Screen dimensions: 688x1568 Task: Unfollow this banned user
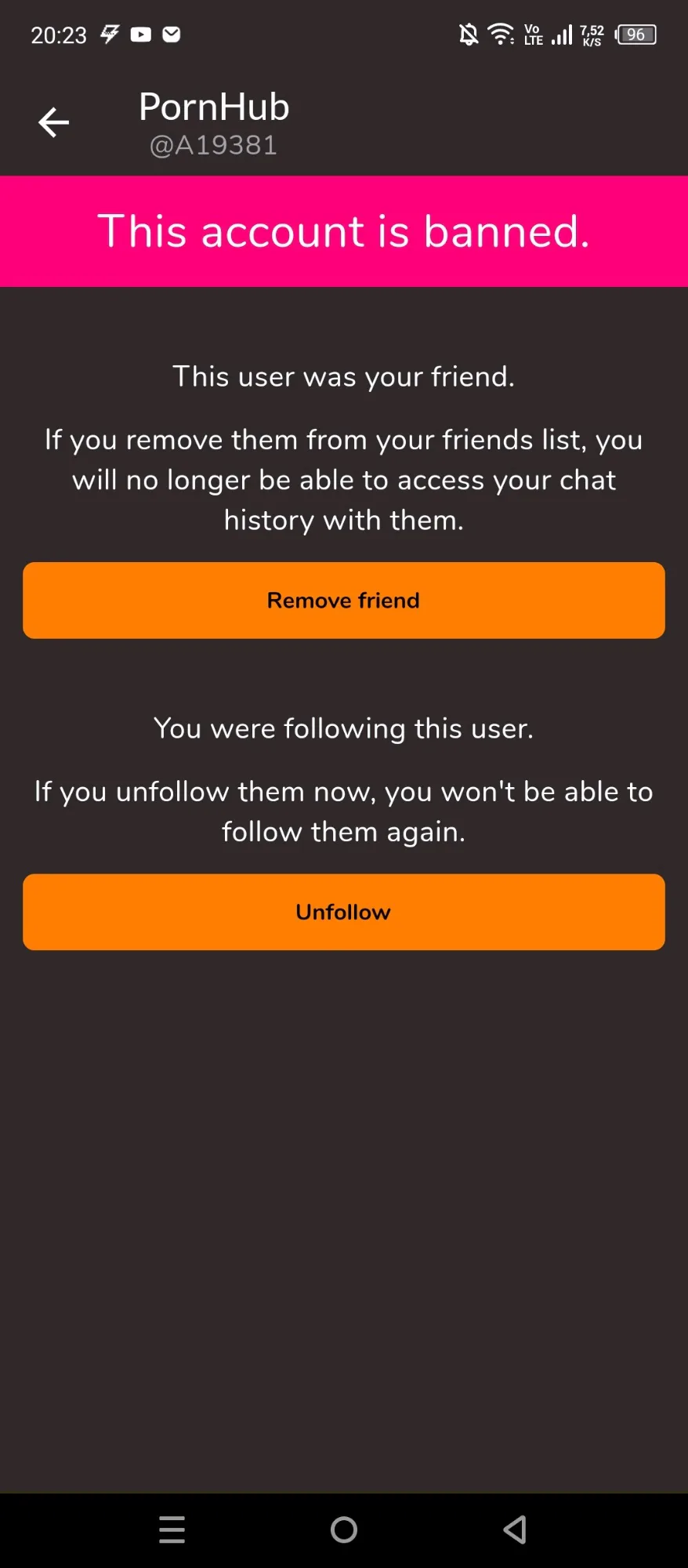(344, 913)
